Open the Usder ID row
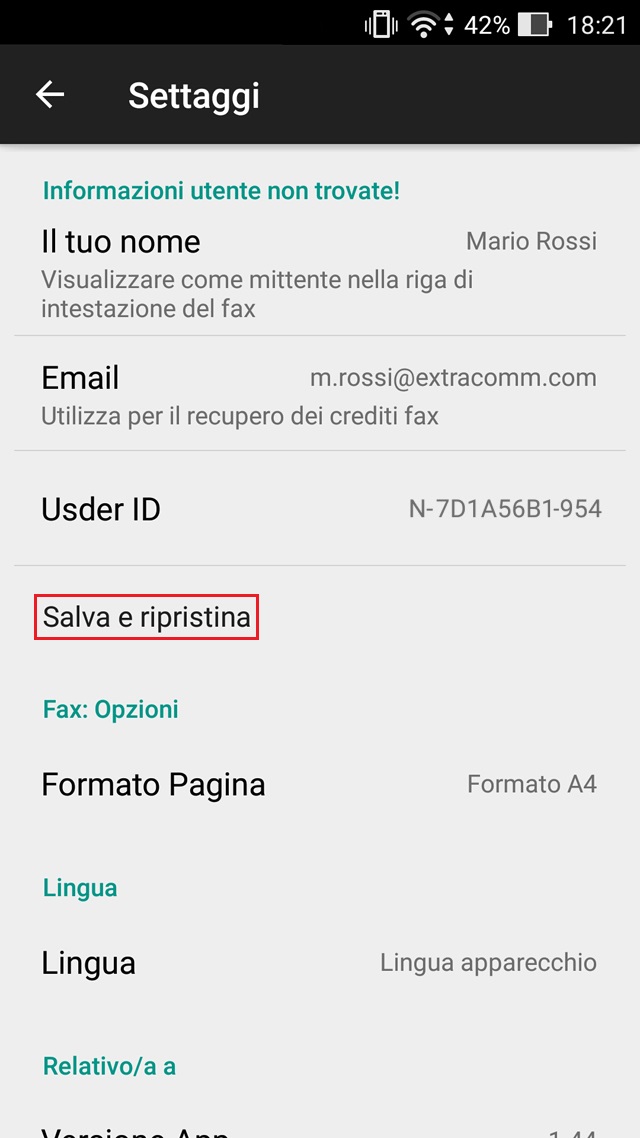The height and width of the screenshot is (1138, 640). [x=319, y=509]
